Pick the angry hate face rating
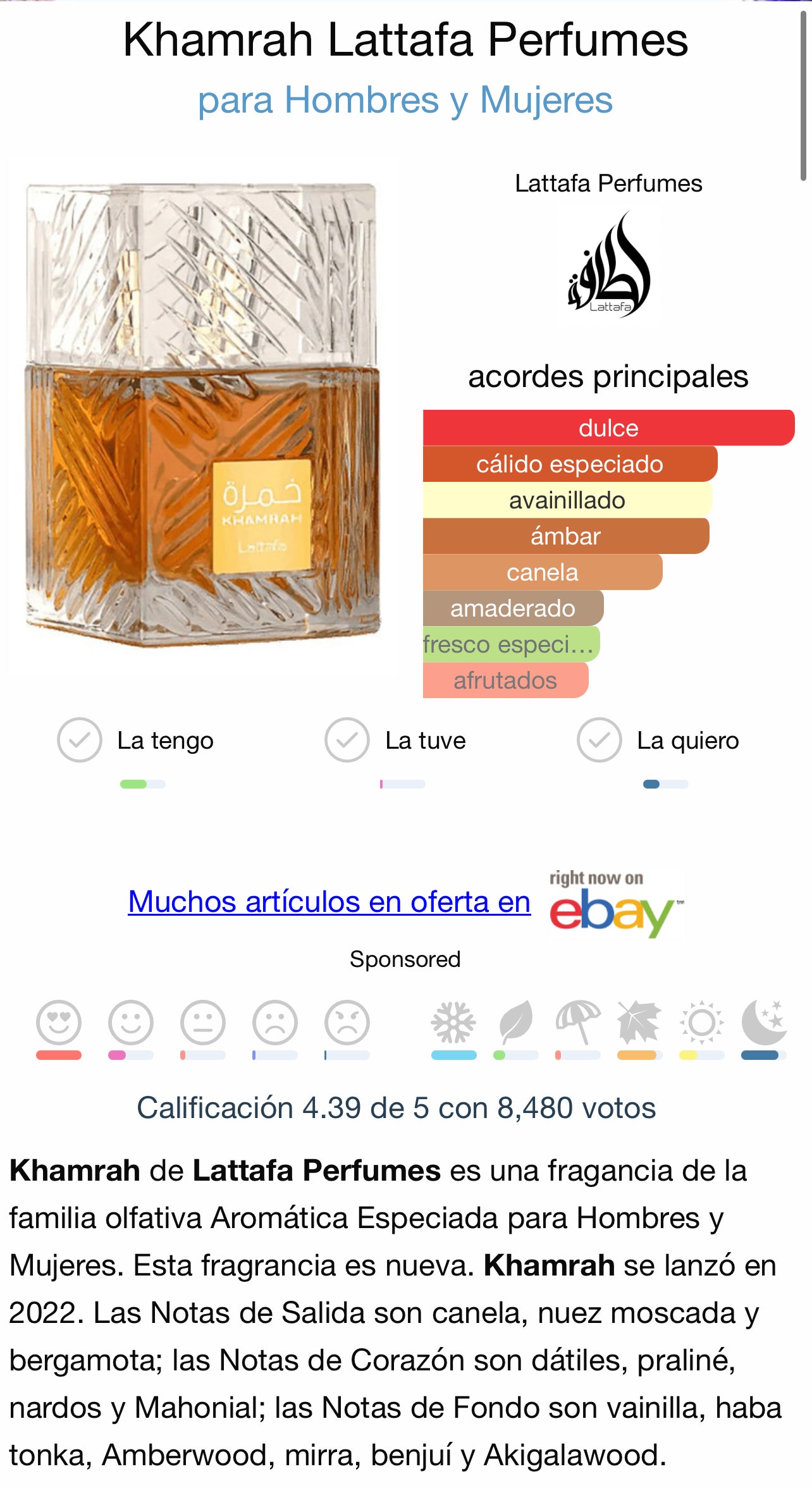Screen dimensions: 812x1488 coord(347,1022)
